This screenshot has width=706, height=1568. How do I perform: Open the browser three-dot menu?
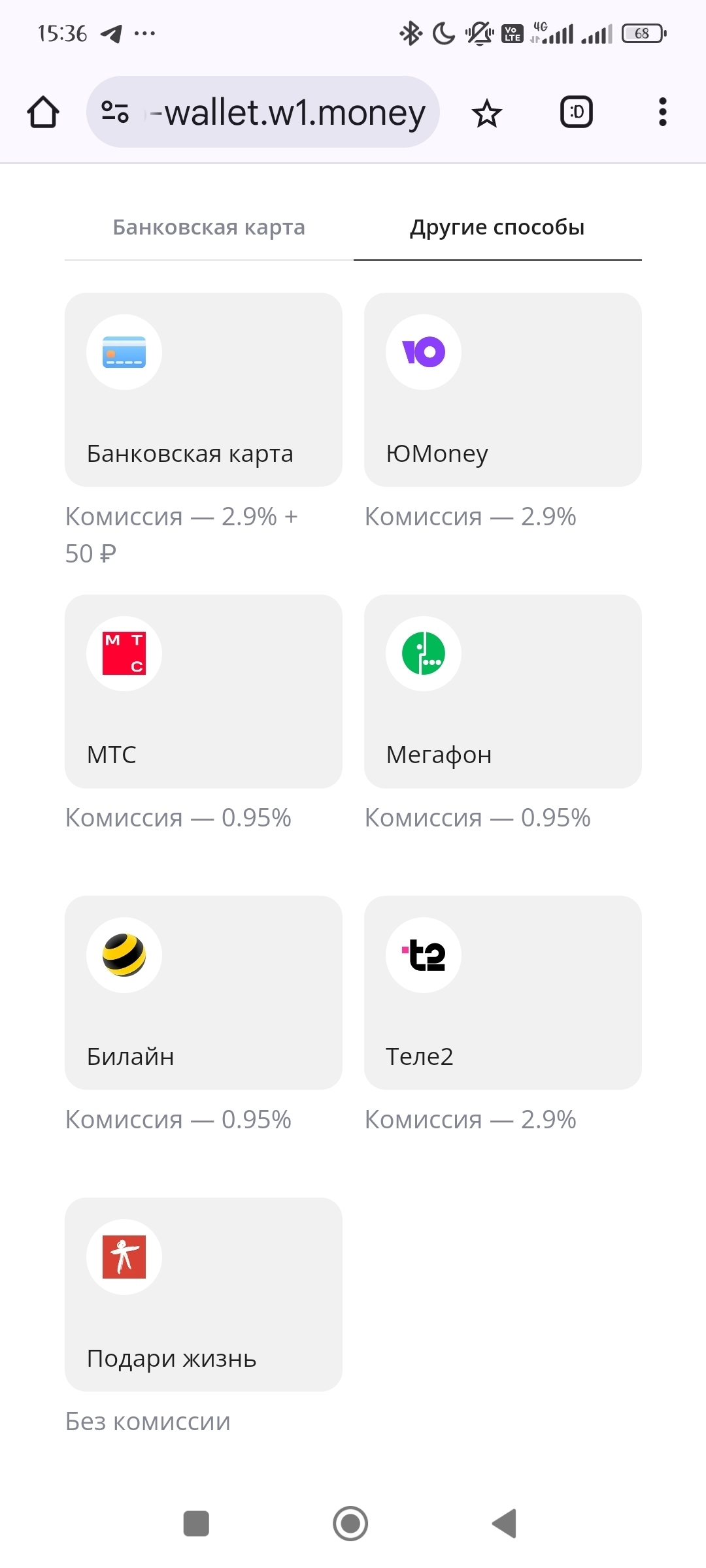pyautogui.click(x=662, y=112)
